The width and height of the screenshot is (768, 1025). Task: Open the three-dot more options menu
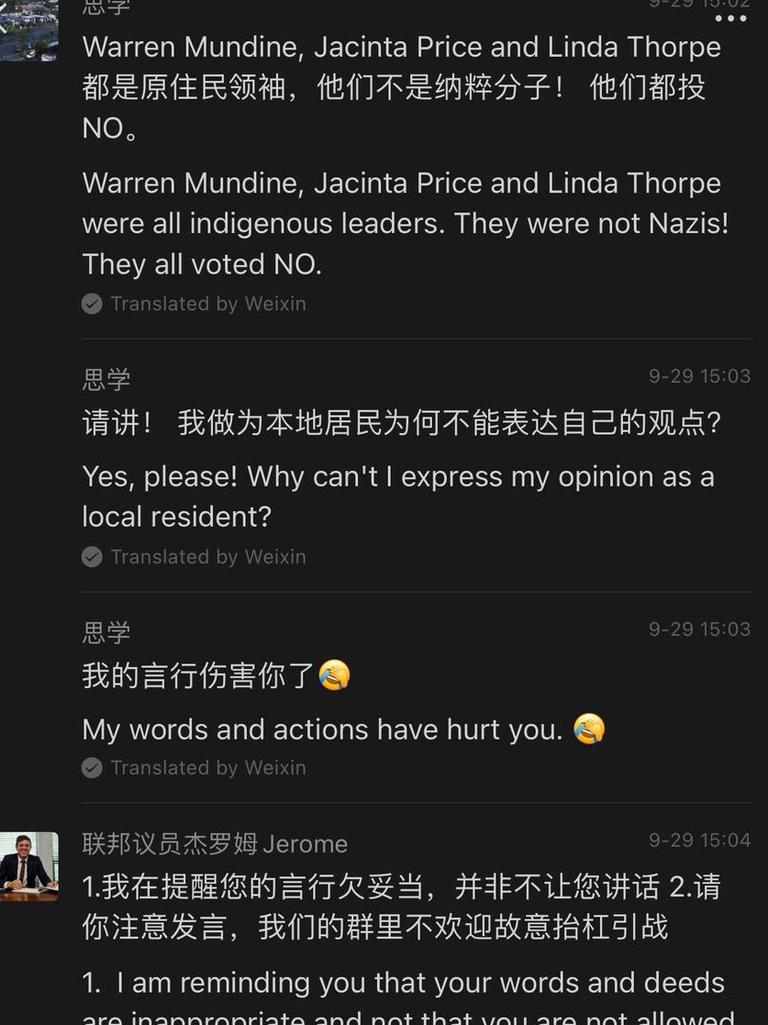coord(730,19)
